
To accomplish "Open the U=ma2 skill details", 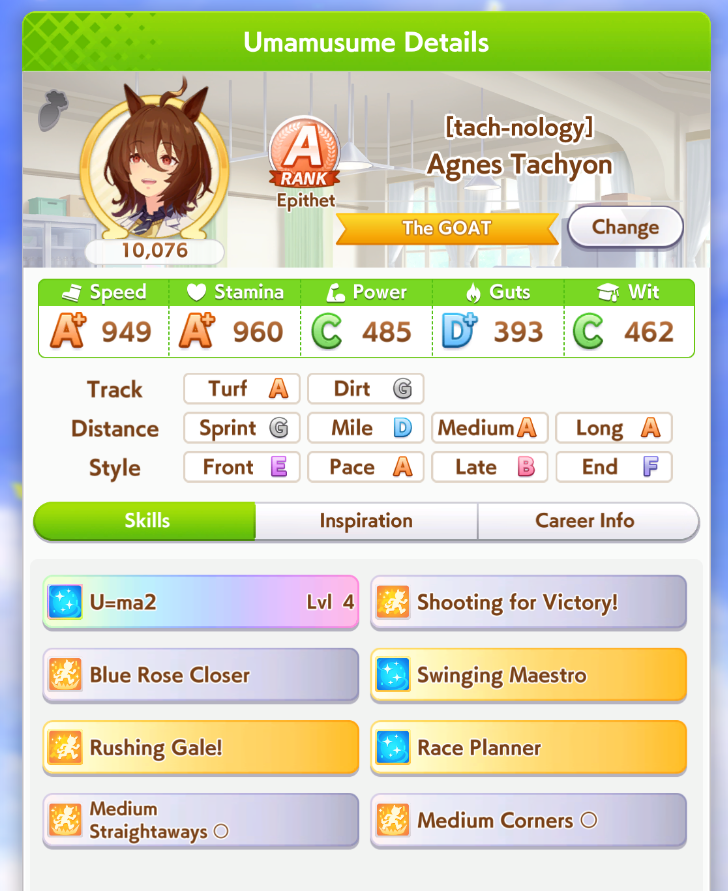I will click(x=200, y=602).
